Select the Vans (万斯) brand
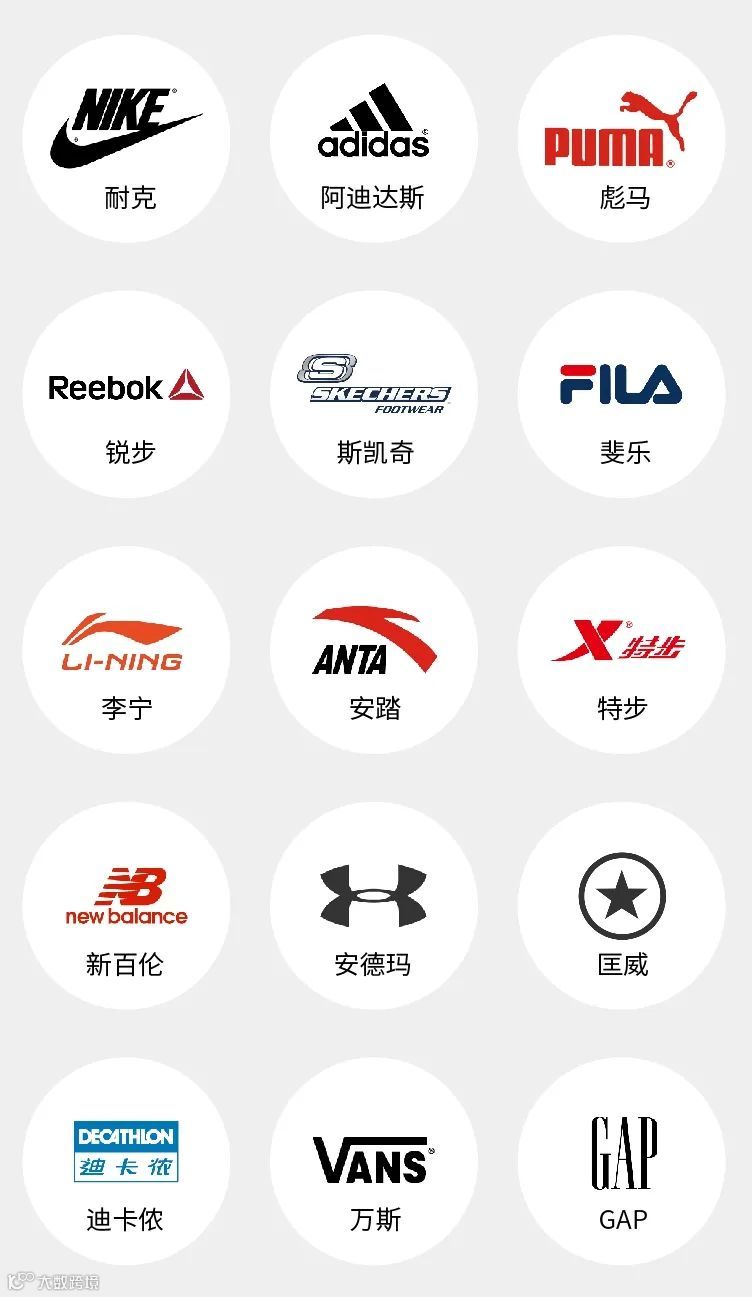 click(374, 1162)
